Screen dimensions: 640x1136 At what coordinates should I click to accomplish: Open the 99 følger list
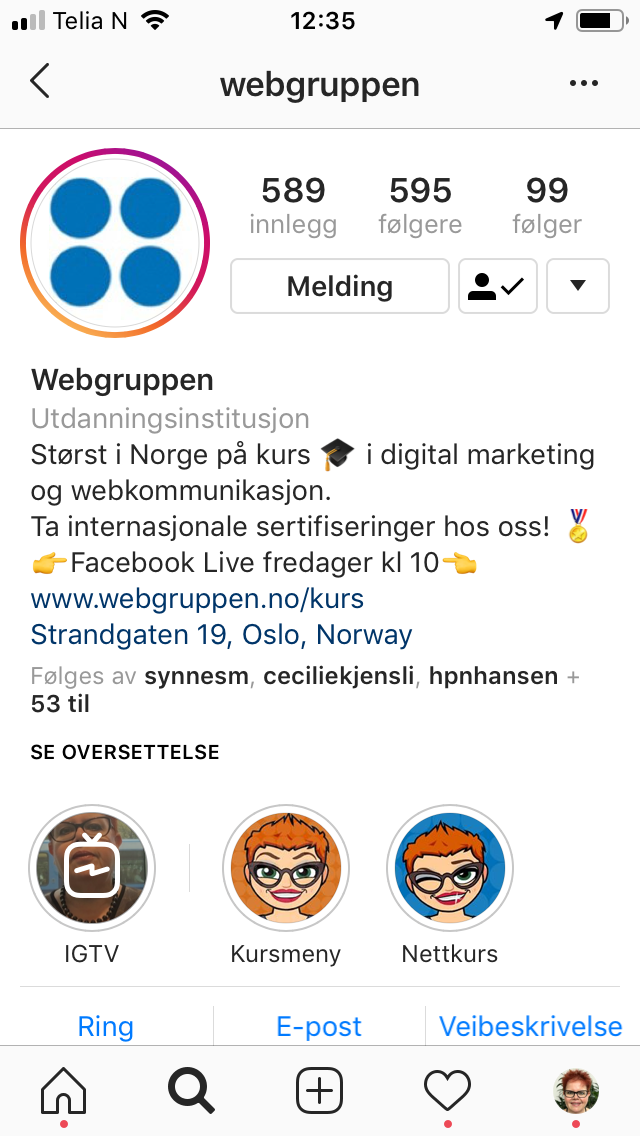[547, 206]
